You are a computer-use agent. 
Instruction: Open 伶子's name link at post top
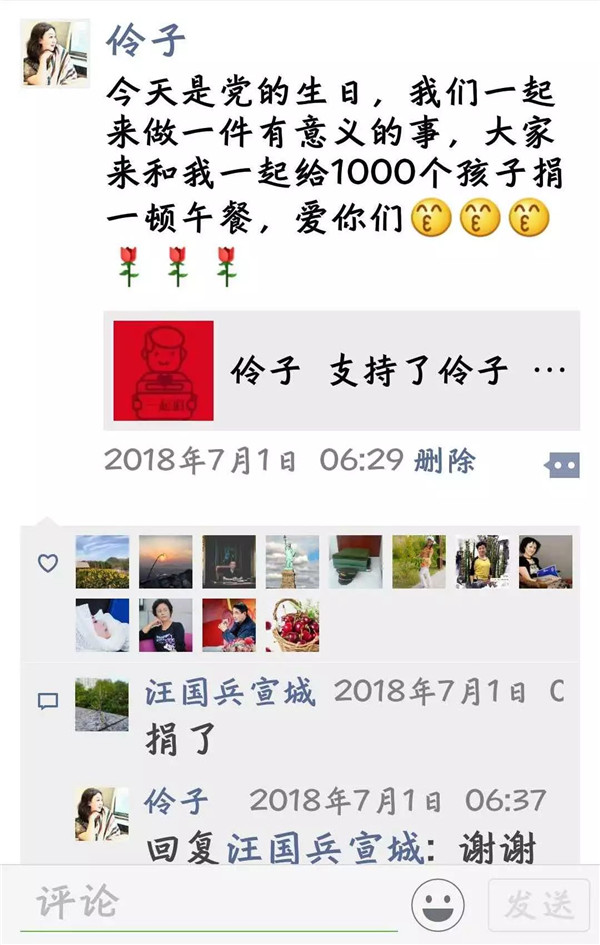[x=145, y=42]
